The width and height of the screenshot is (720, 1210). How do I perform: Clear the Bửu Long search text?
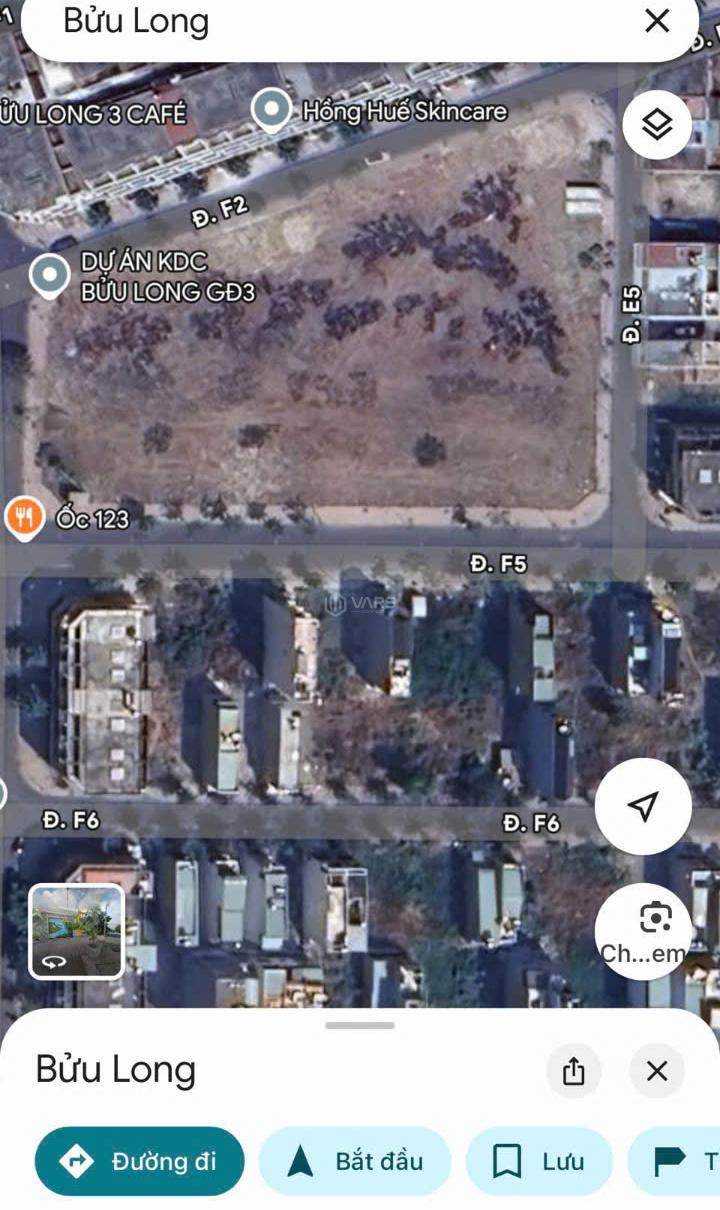[657, 21]
